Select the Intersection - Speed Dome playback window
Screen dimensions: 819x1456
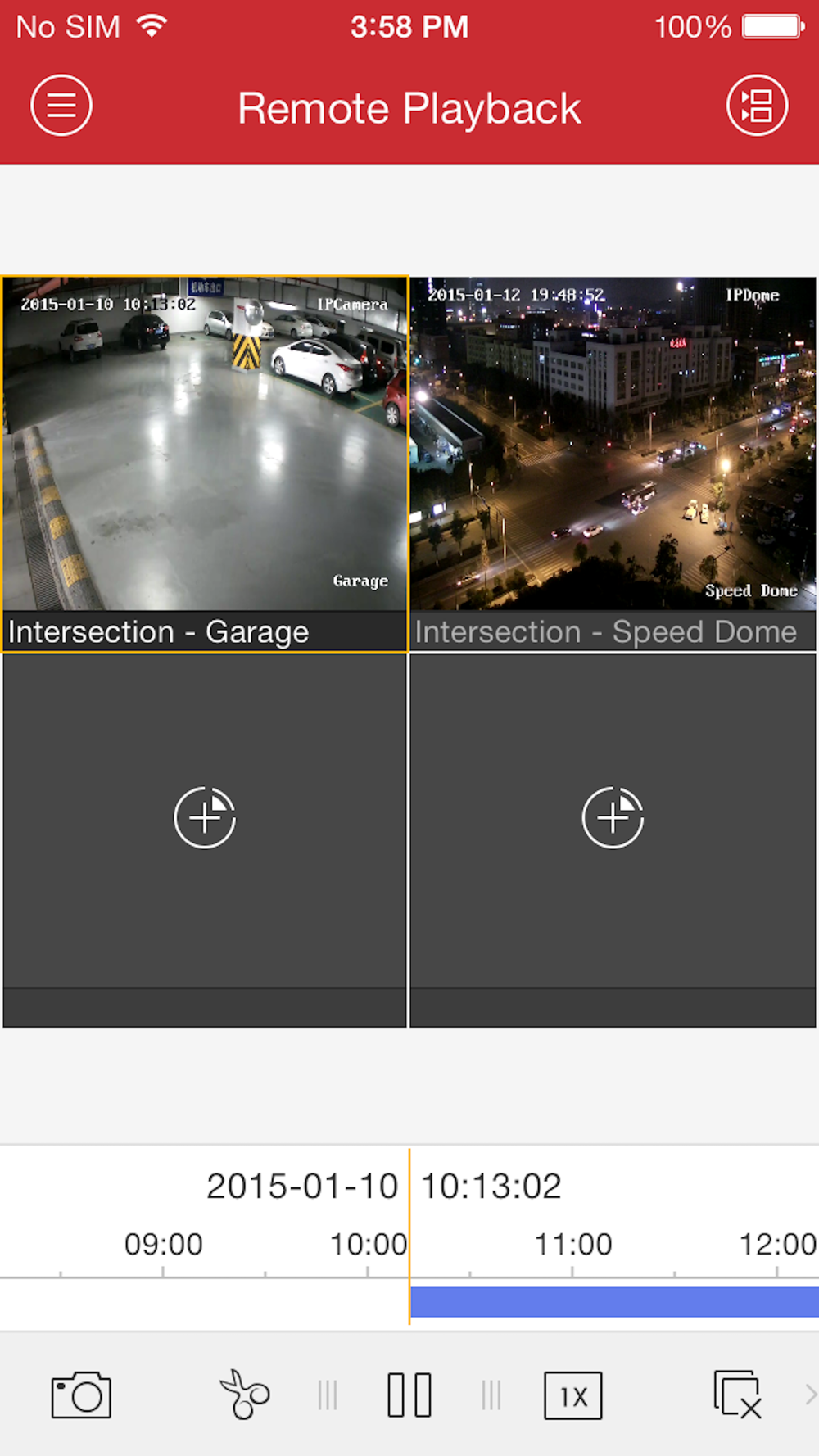pos(613,446)
